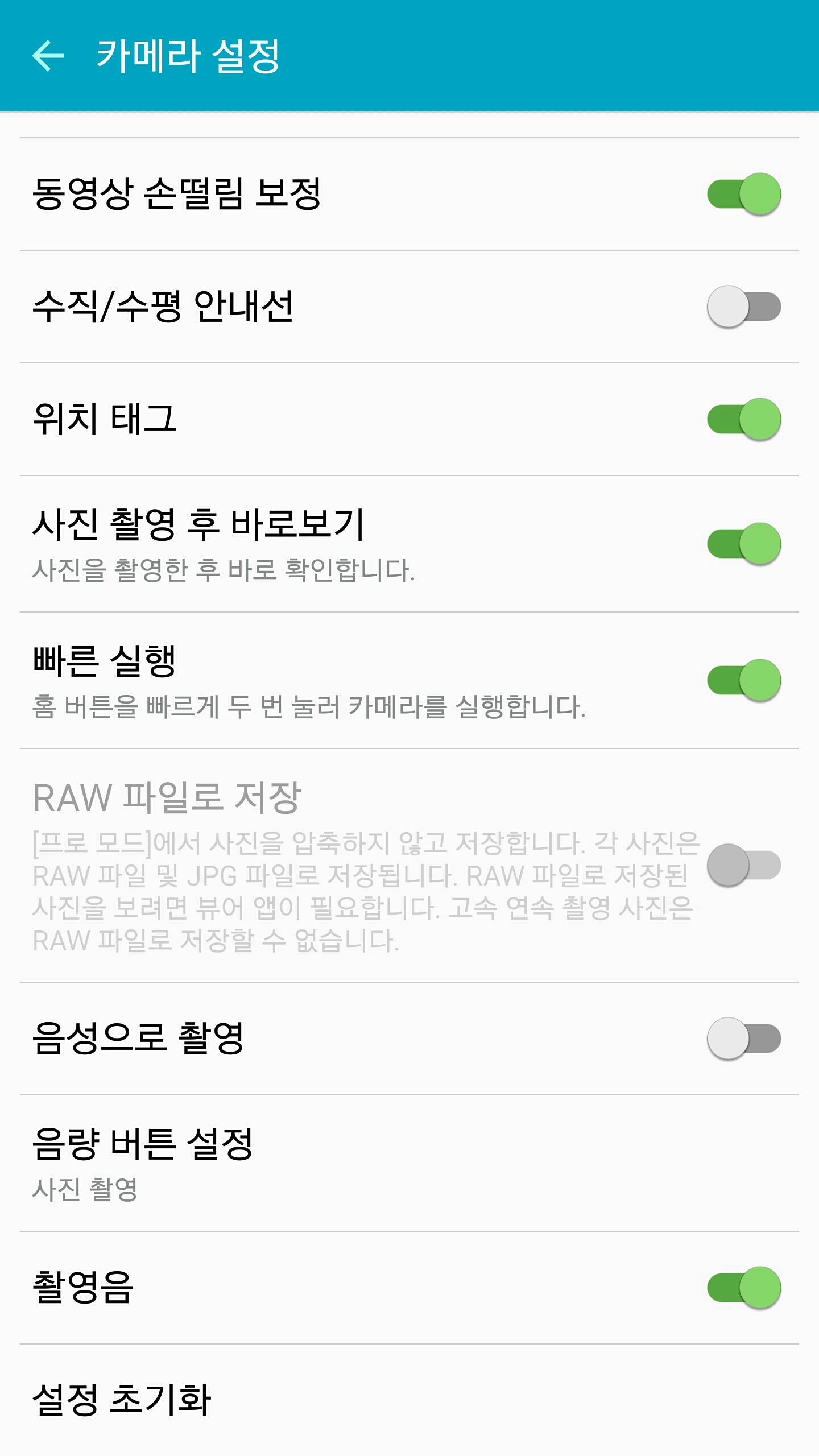
Task: Disable 빠른 실행 switch
Action: tap(743, 680)
